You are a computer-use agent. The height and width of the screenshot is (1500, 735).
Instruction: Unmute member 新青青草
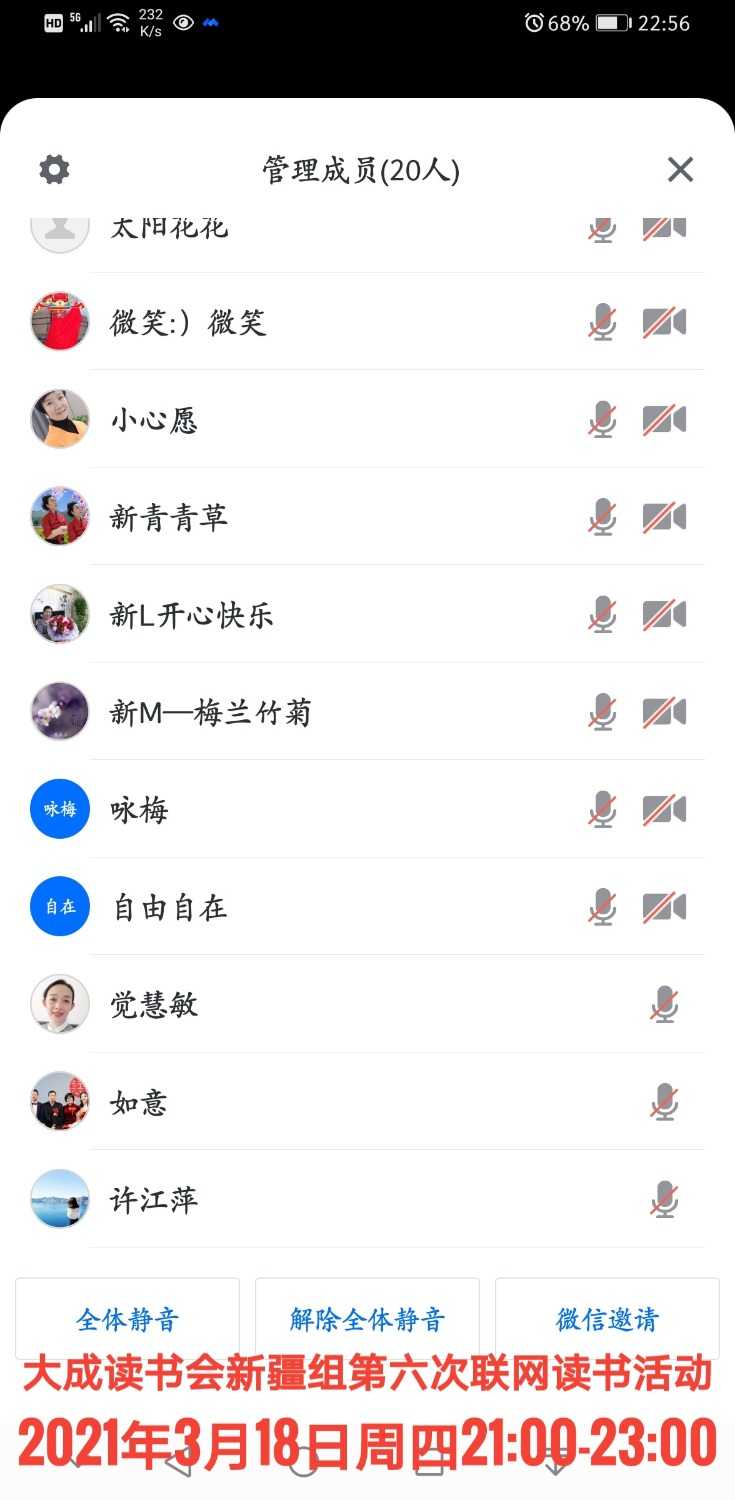coord(602,517)
